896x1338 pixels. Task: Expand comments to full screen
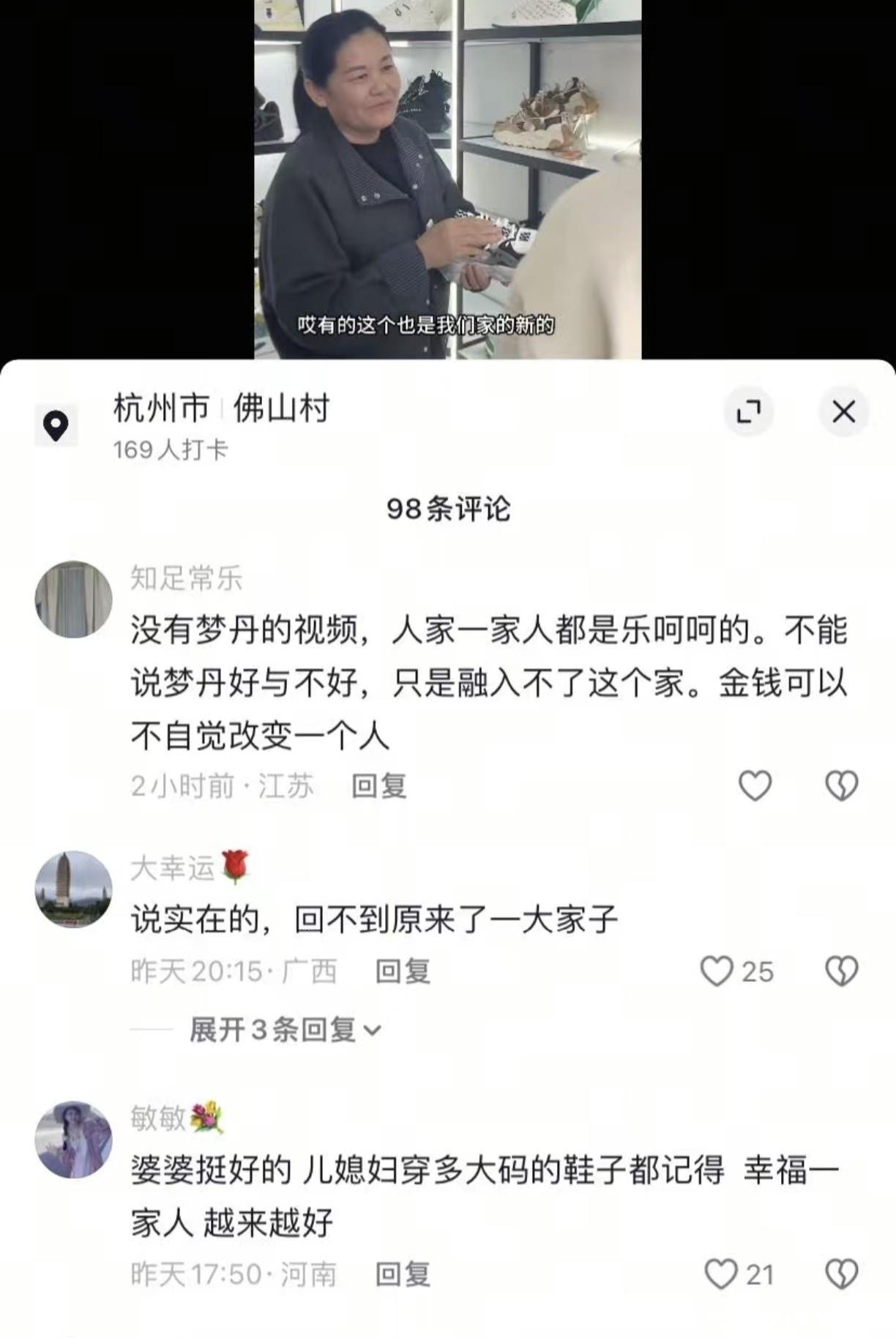tap(748, 412)
